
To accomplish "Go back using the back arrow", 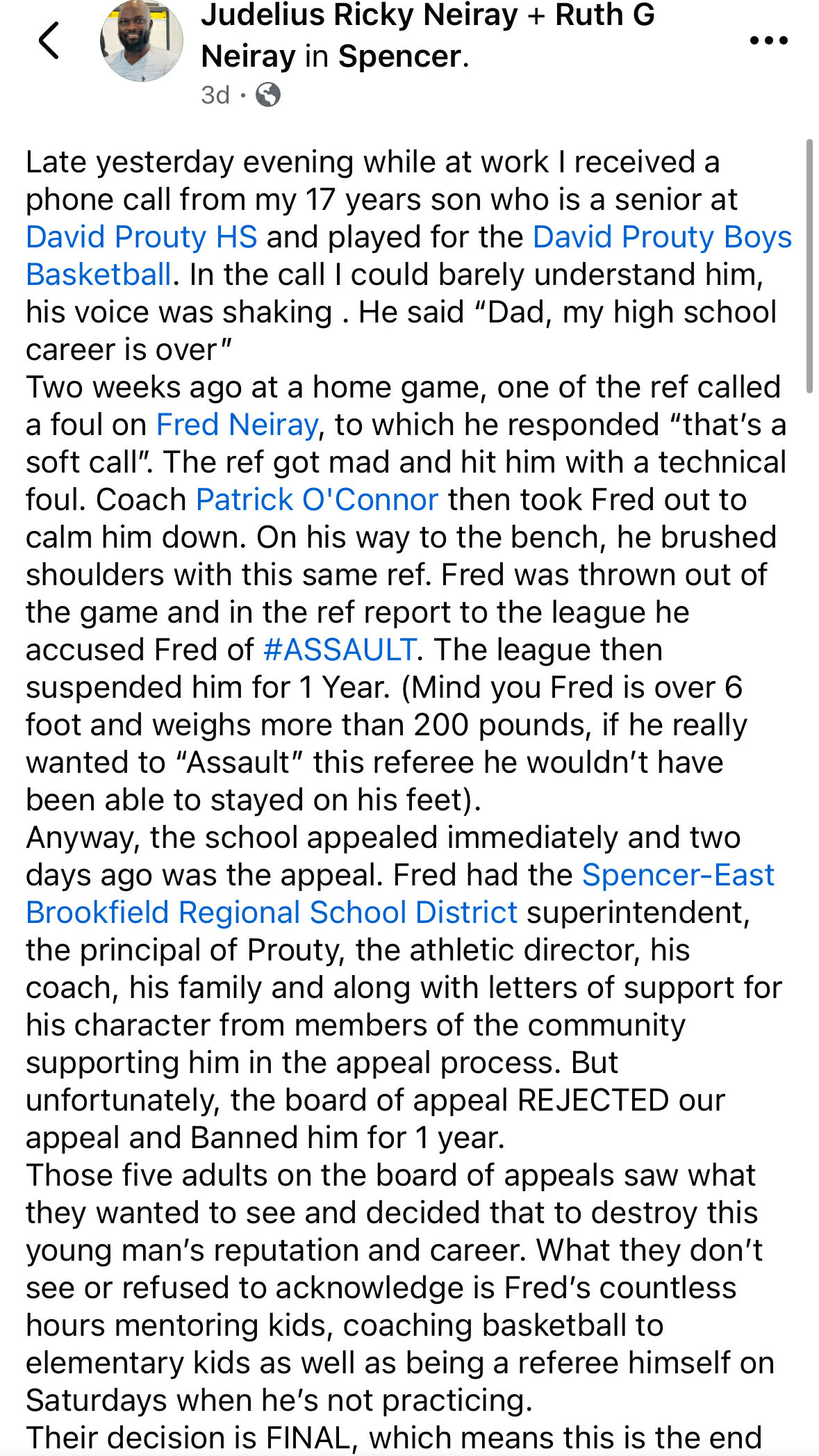I will (x=49, y=40).
